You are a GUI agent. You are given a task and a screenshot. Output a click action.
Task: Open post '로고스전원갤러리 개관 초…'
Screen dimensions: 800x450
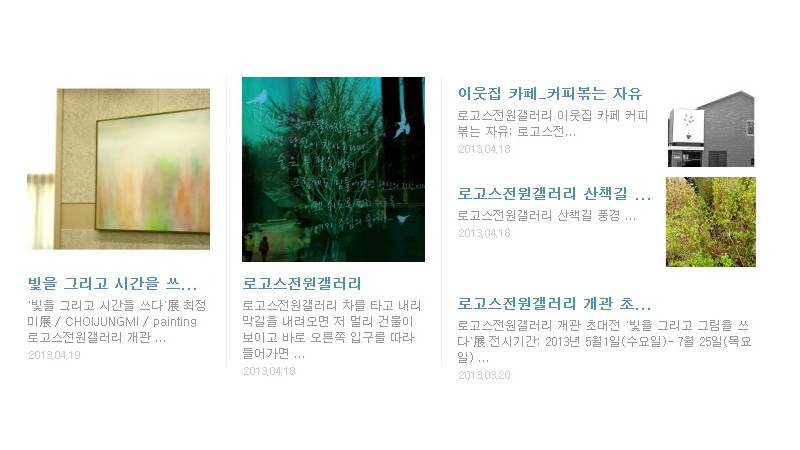pos(554,304)
